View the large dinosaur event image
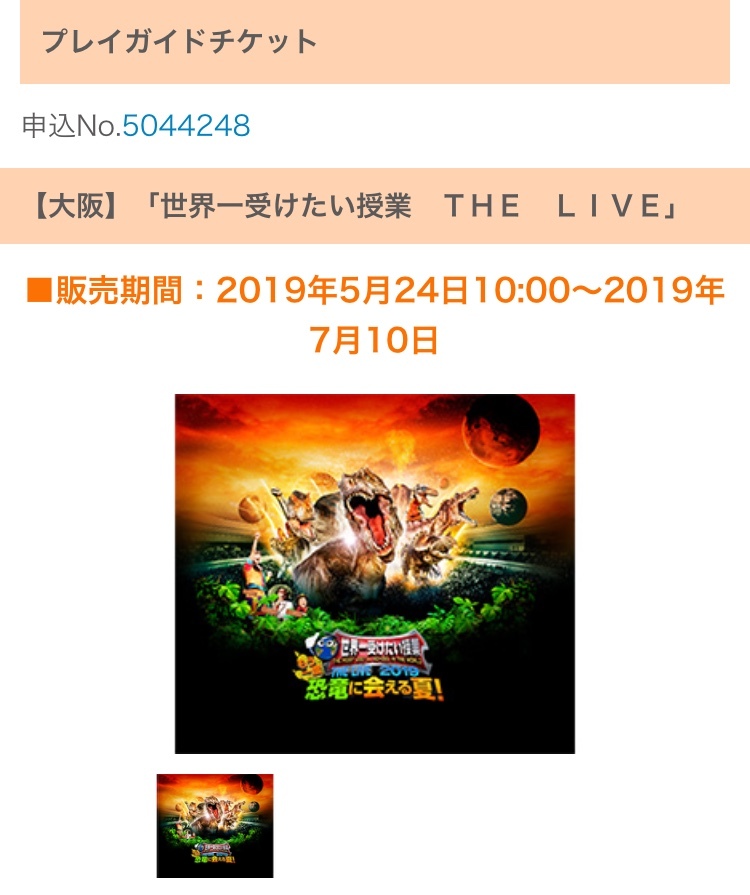750x895 pixels. 374,573
